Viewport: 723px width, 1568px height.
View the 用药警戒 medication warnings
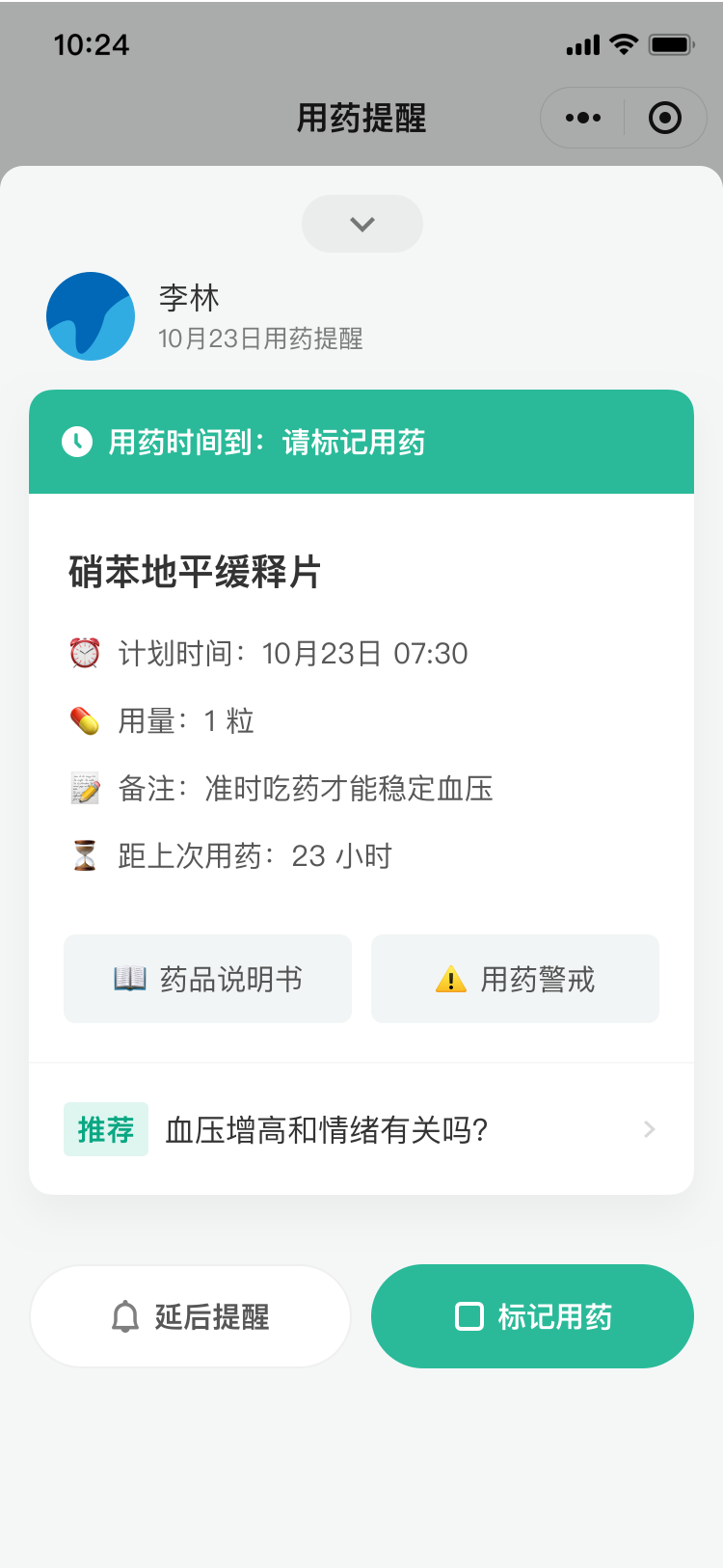[515, 979]
